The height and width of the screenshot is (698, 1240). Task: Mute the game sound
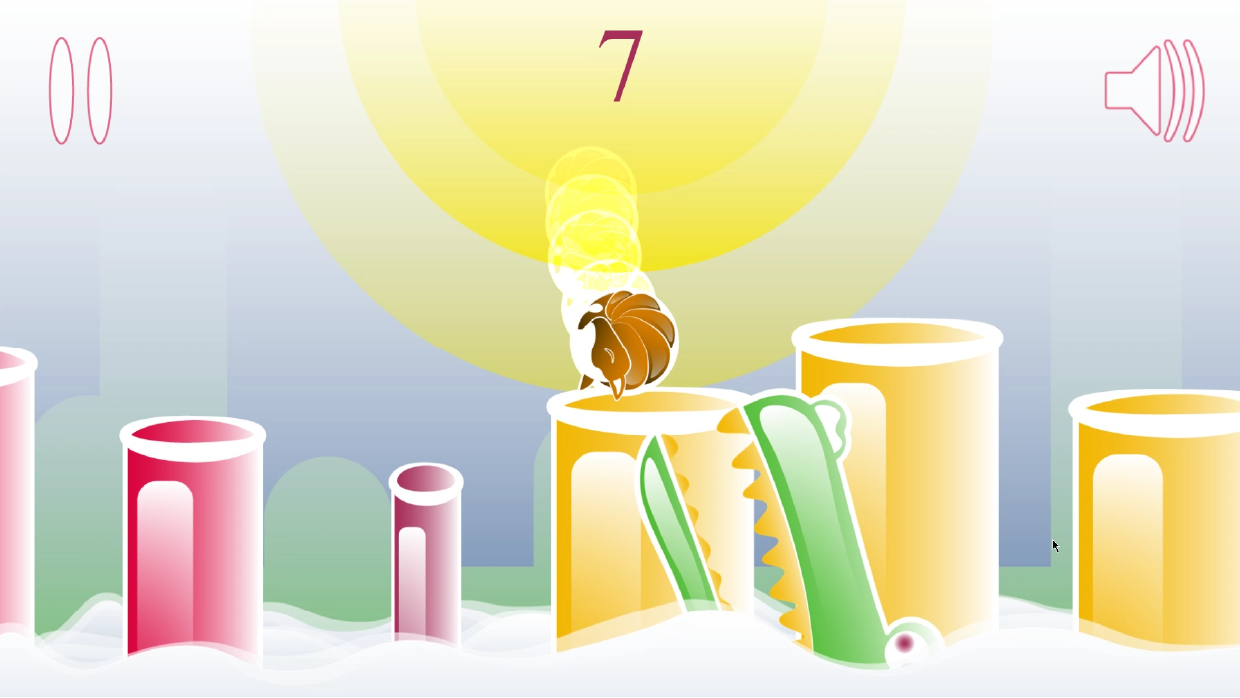[1154, 91]
